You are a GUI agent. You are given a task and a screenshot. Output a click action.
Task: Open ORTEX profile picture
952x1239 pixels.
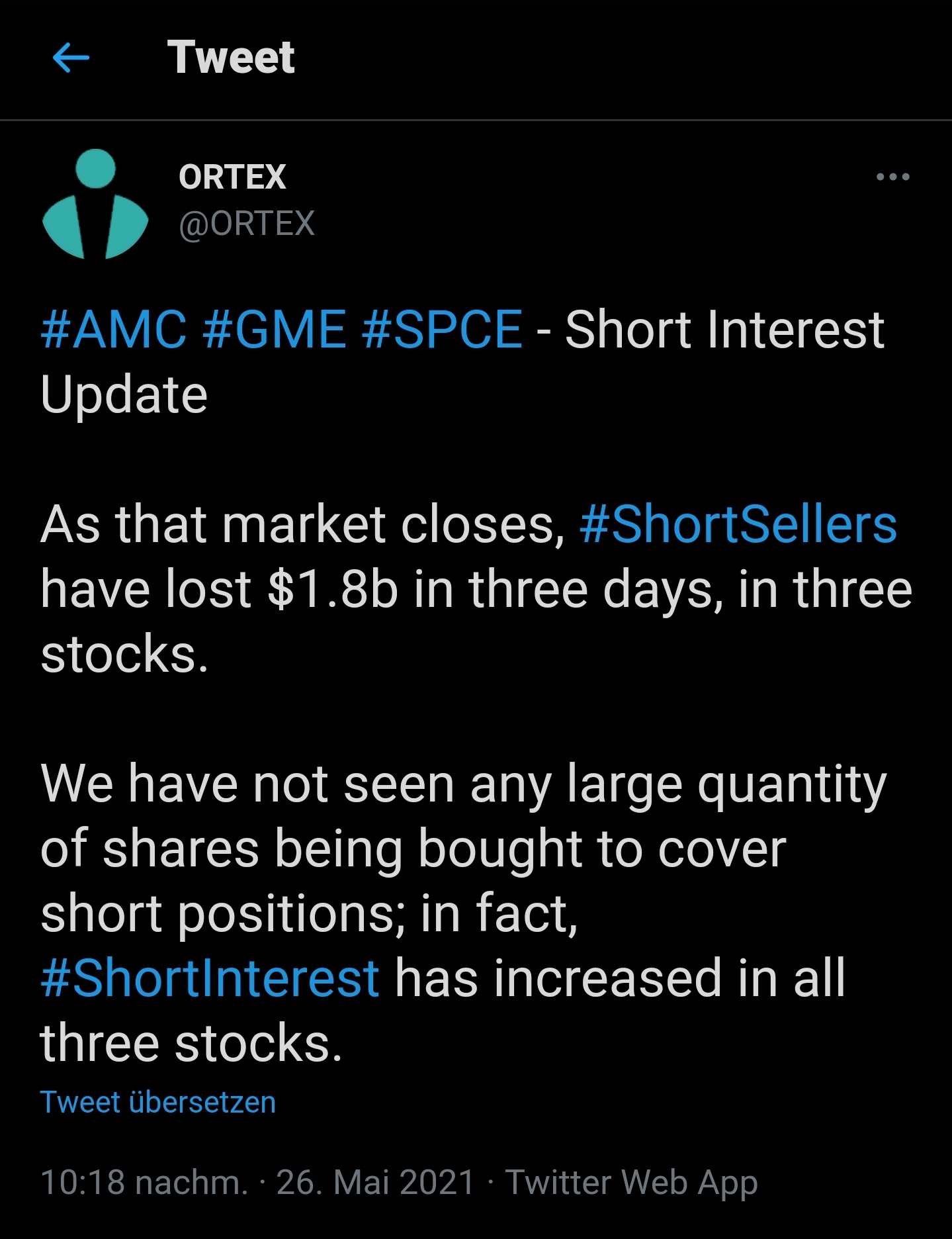click(x=95, y=204)
